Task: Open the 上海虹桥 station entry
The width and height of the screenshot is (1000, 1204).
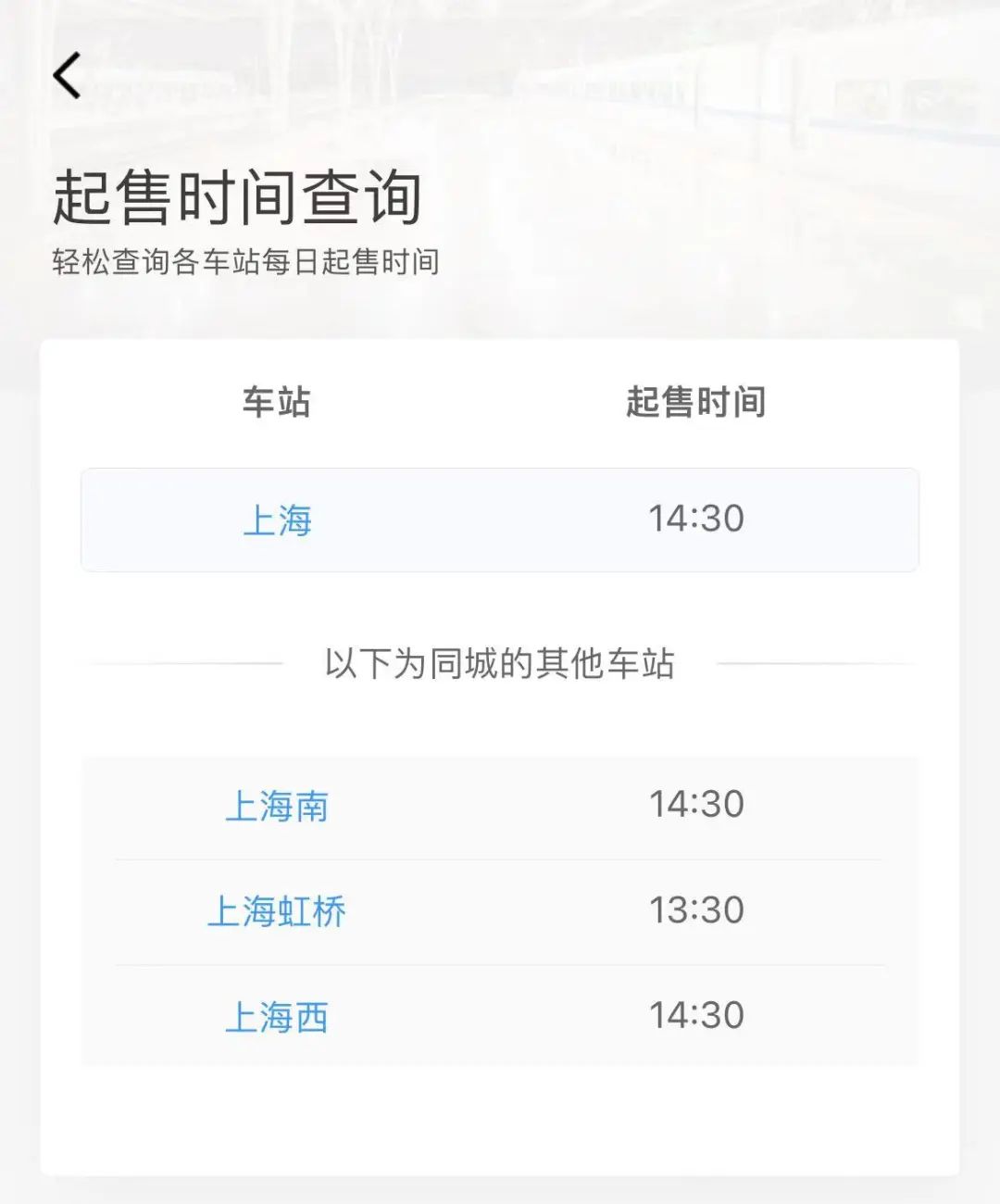Action: (277, 911)
